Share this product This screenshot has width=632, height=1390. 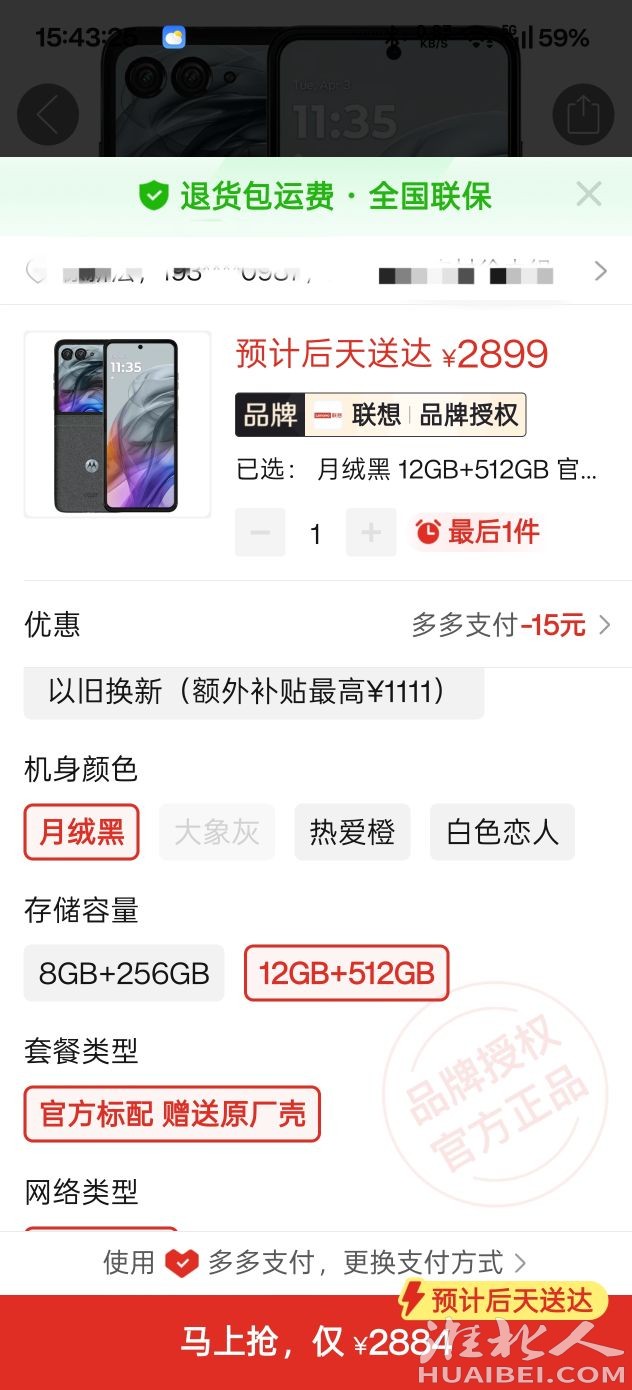coord(583,115)
